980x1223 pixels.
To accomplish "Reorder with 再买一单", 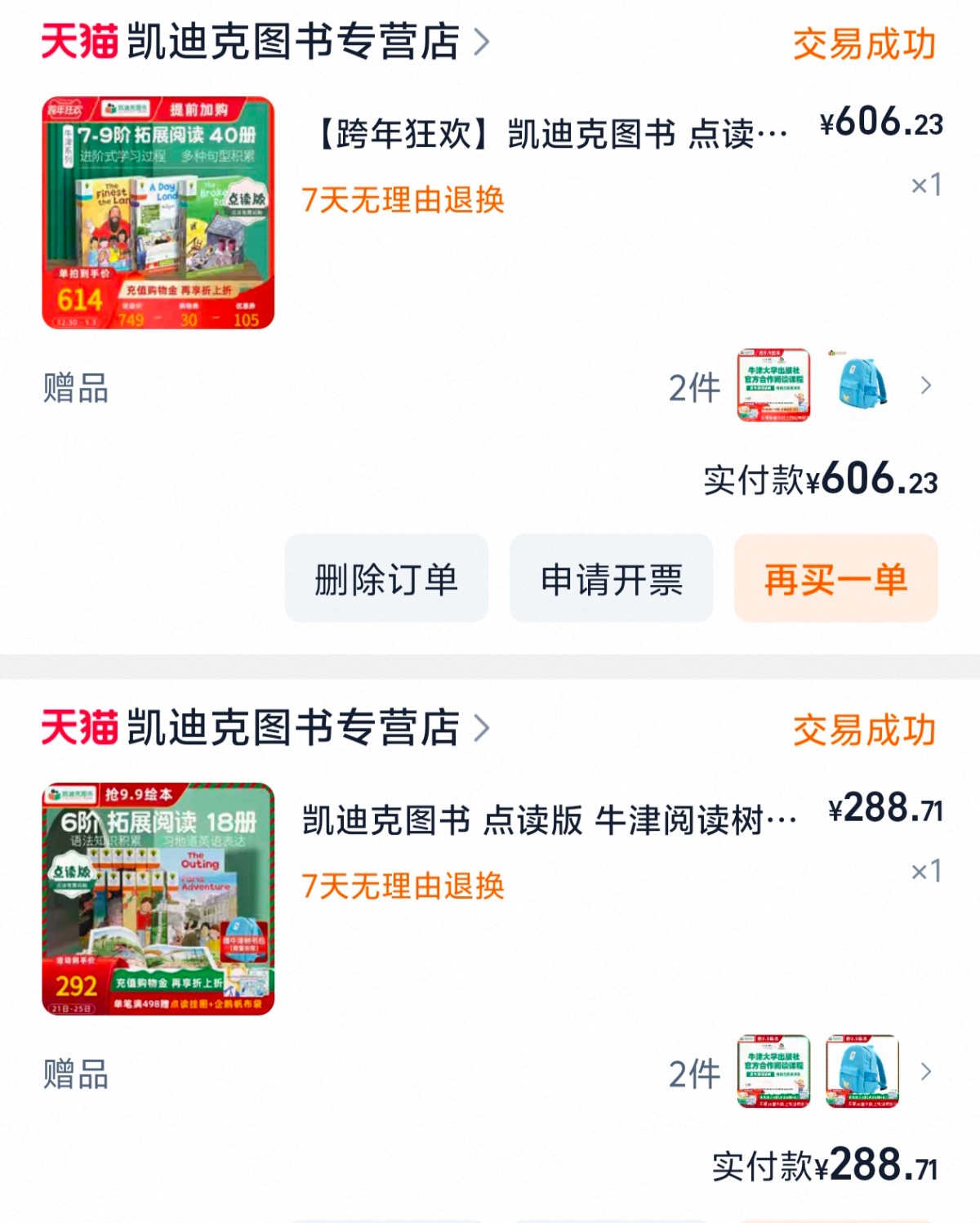I will (x=835, y=579).
